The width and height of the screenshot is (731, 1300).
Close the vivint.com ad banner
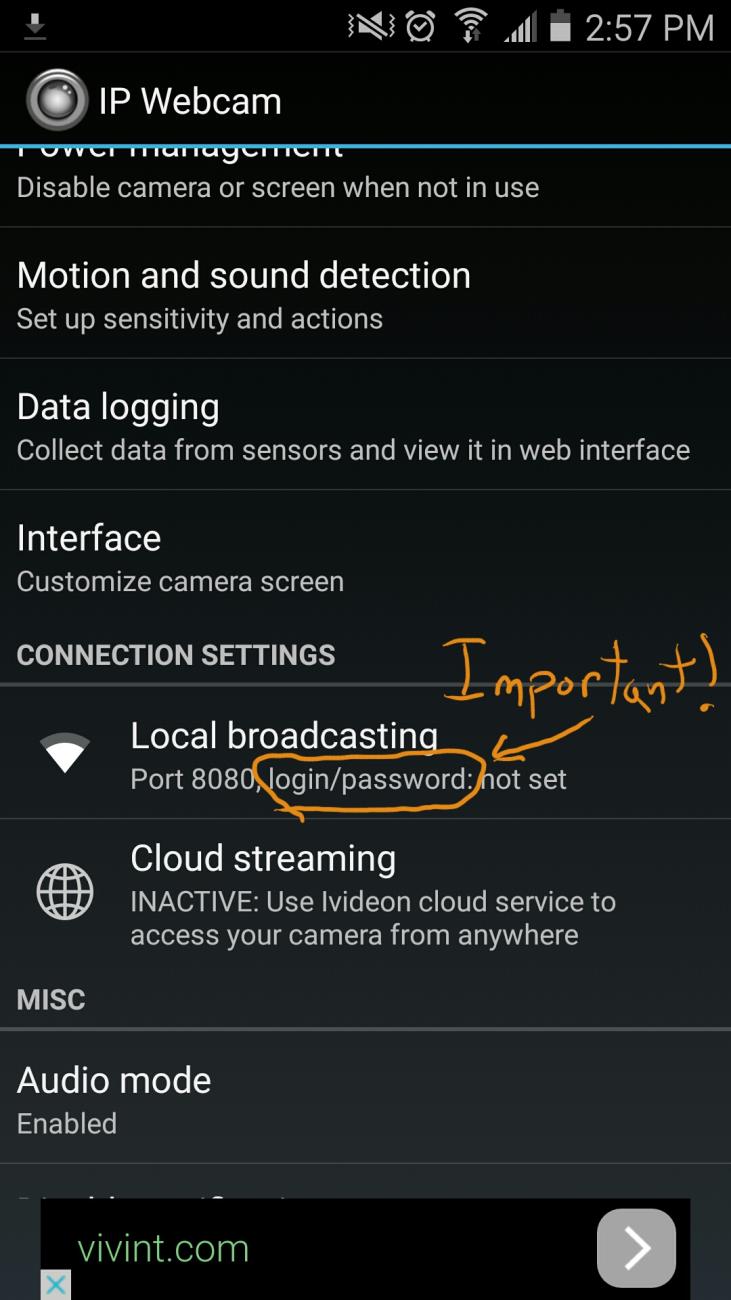[56, 1285]
